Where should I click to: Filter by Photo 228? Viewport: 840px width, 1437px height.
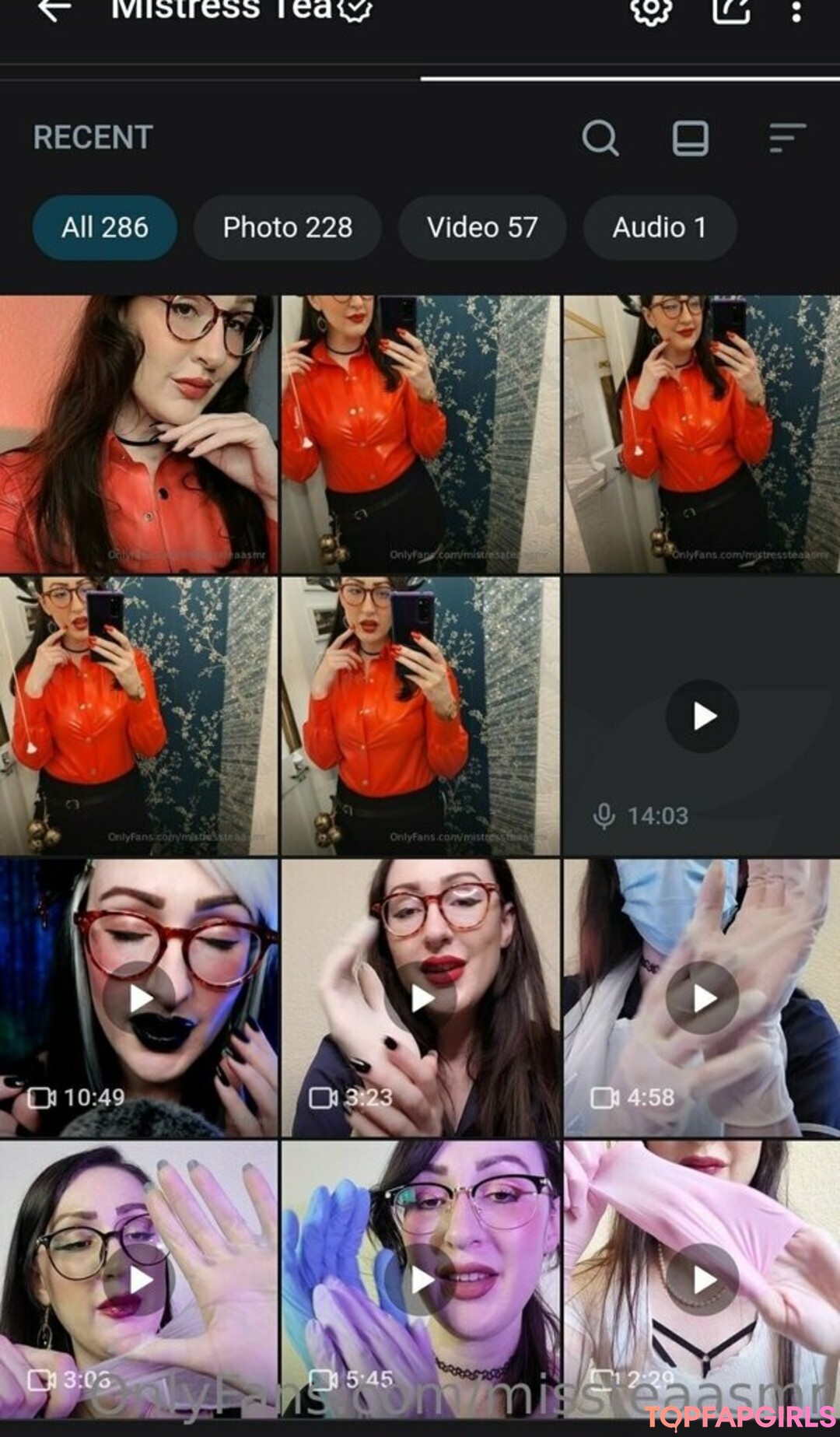point(287,227)
